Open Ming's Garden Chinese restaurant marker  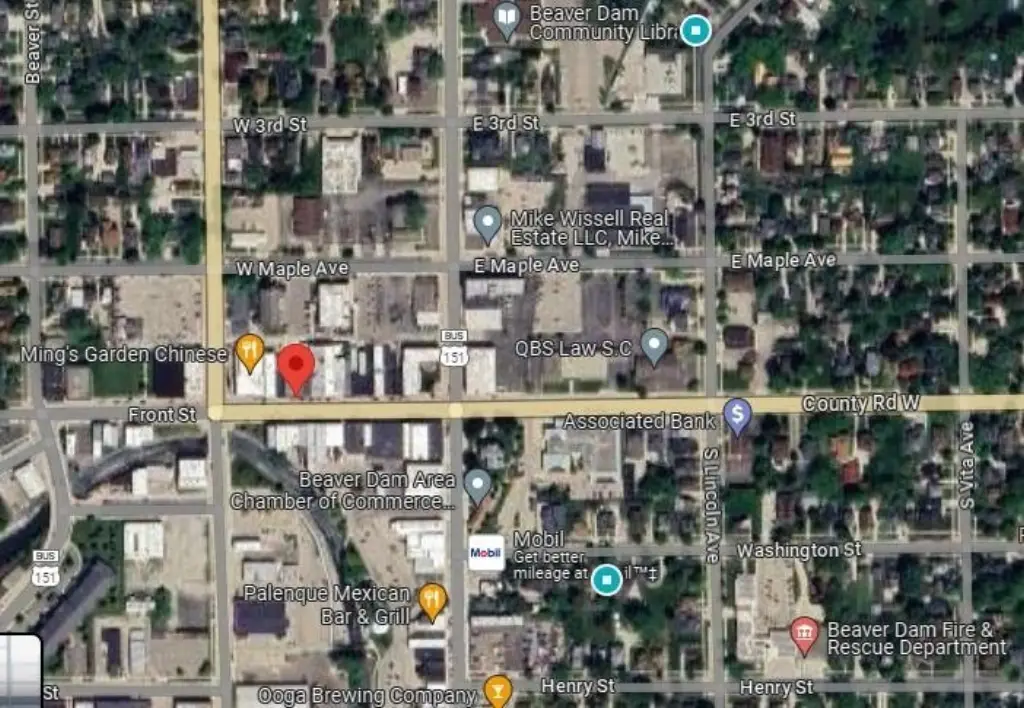[250, 350]
